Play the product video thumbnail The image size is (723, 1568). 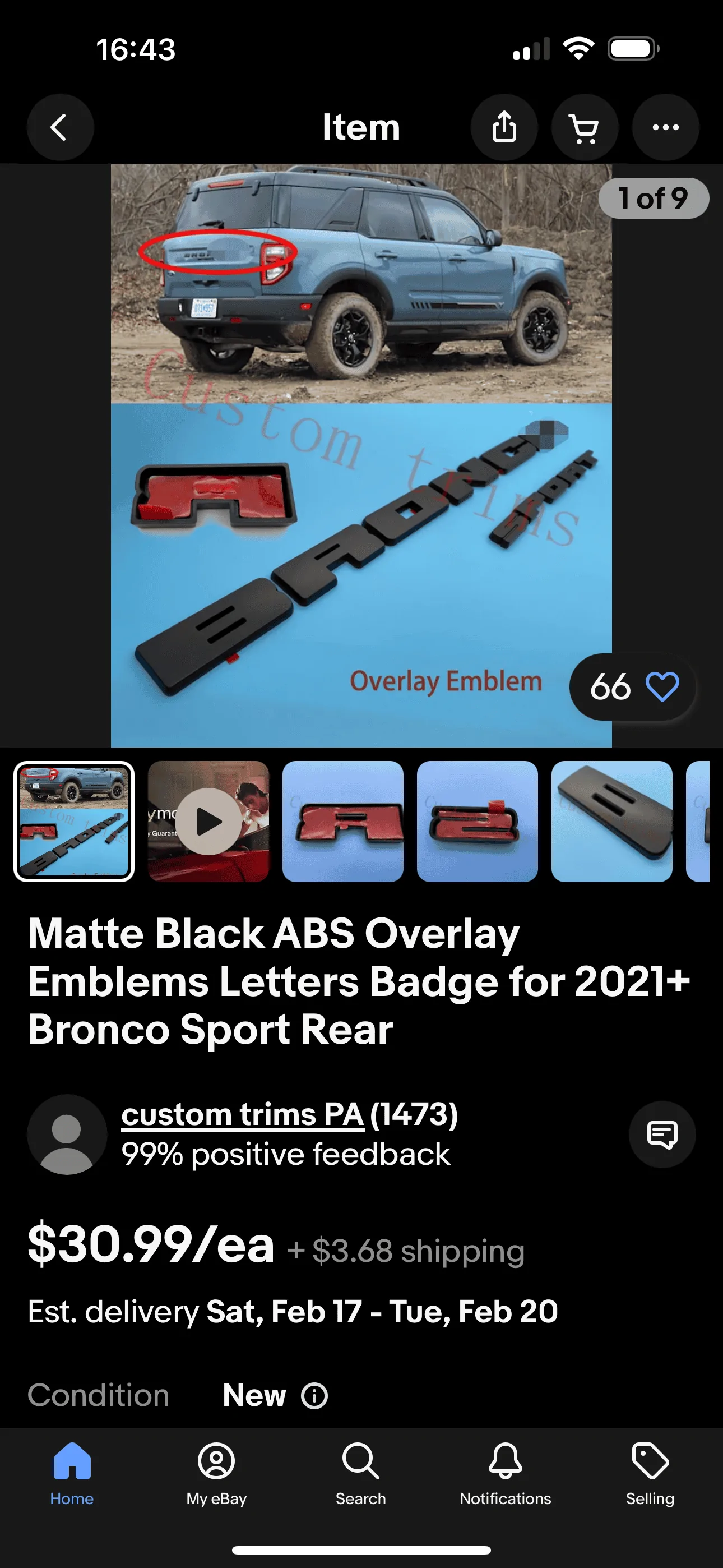tap(208, 821)
